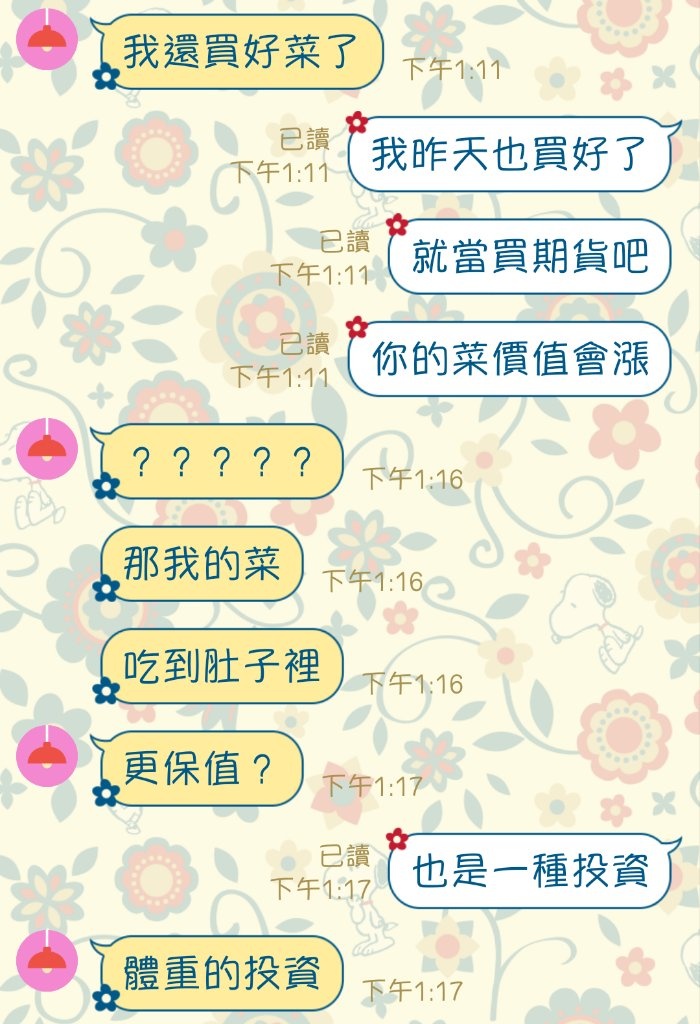This screenshot has width=700, height=1024.
Task: Tap sender's avatar next to ????? message
Action: (x=47, y=449)
